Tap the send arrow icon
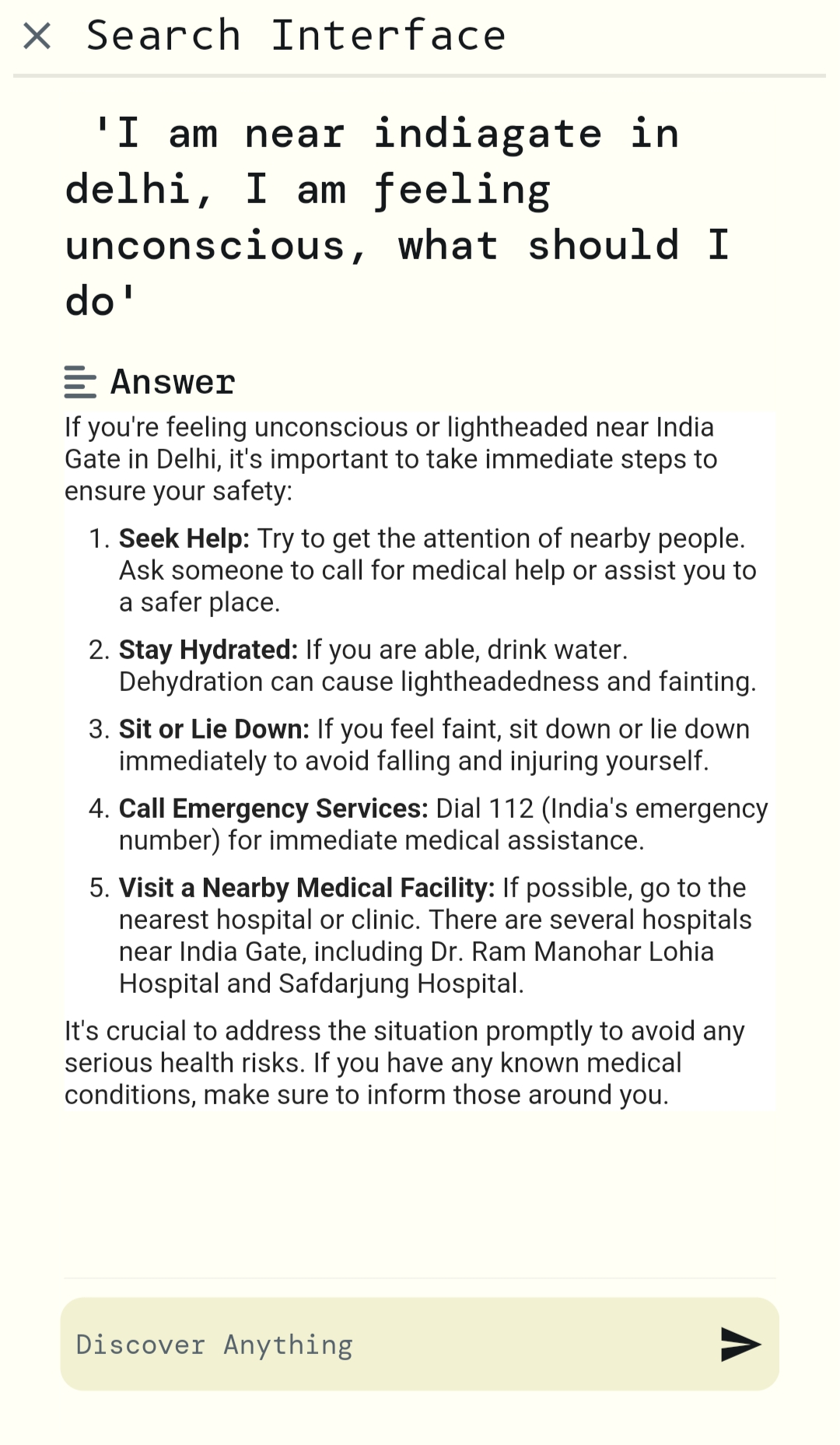 (740, 1345)
